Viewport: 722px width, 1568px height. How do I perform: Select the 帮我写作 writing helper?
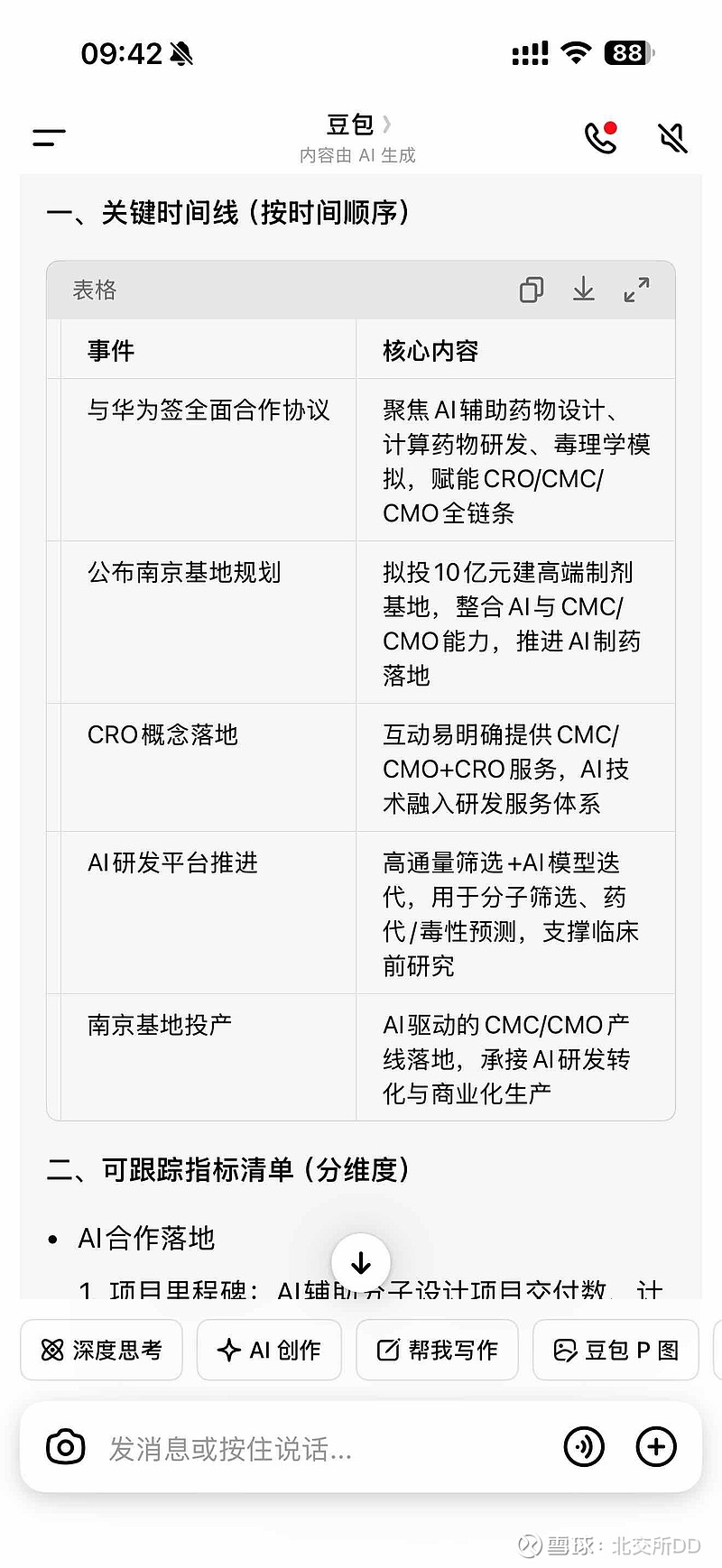437,1350
